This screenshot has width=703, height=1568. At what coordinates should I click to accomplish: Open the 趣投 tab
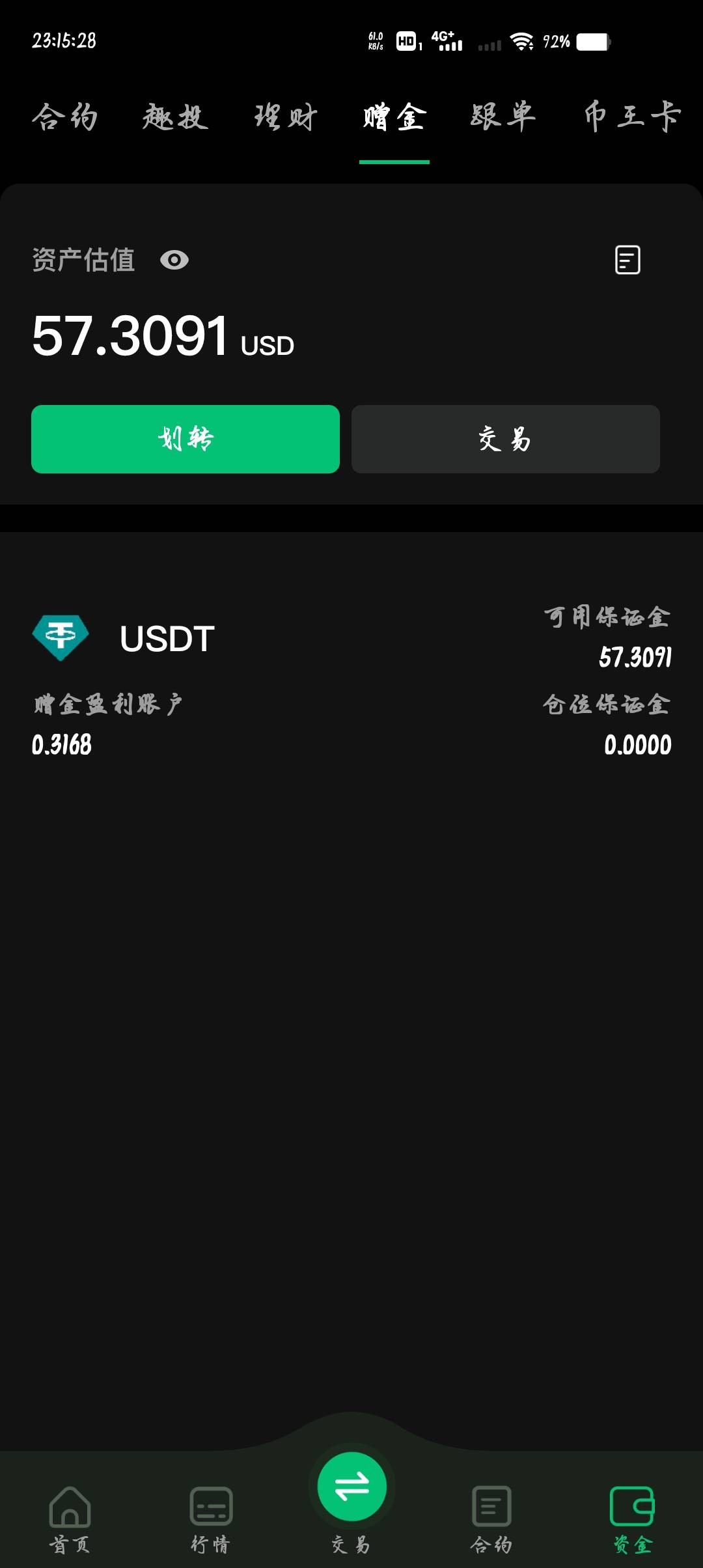click(x=175, y=117)
